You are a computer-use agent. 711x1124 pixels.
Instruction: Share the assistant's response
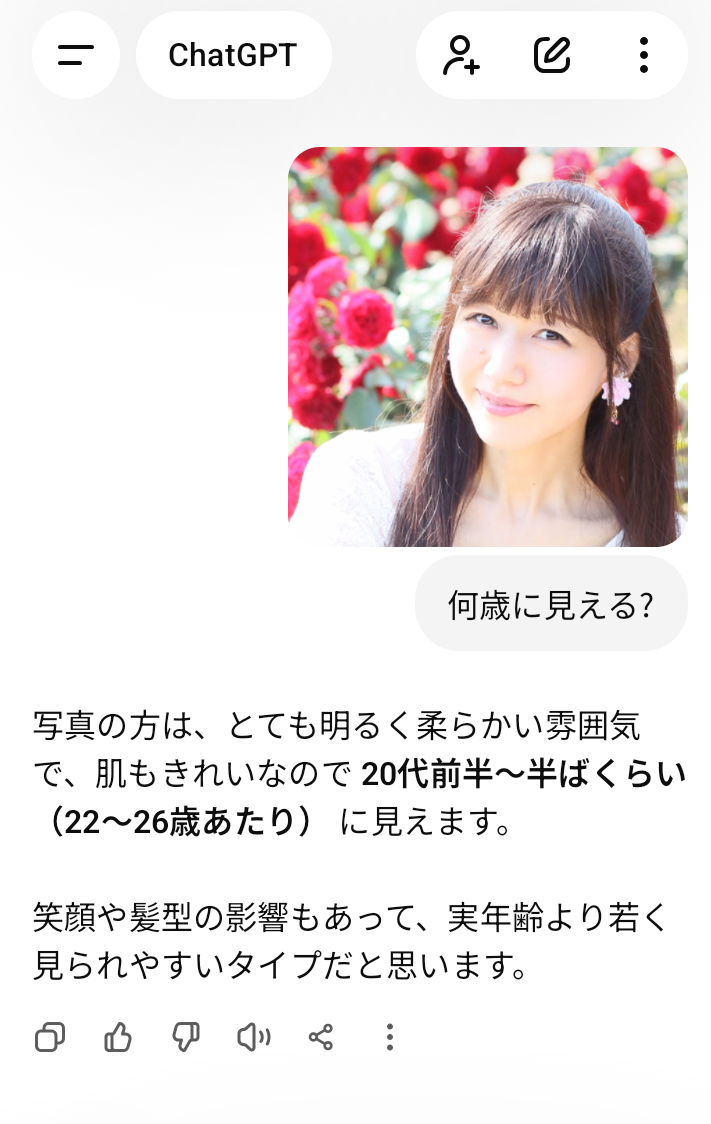321,1037
